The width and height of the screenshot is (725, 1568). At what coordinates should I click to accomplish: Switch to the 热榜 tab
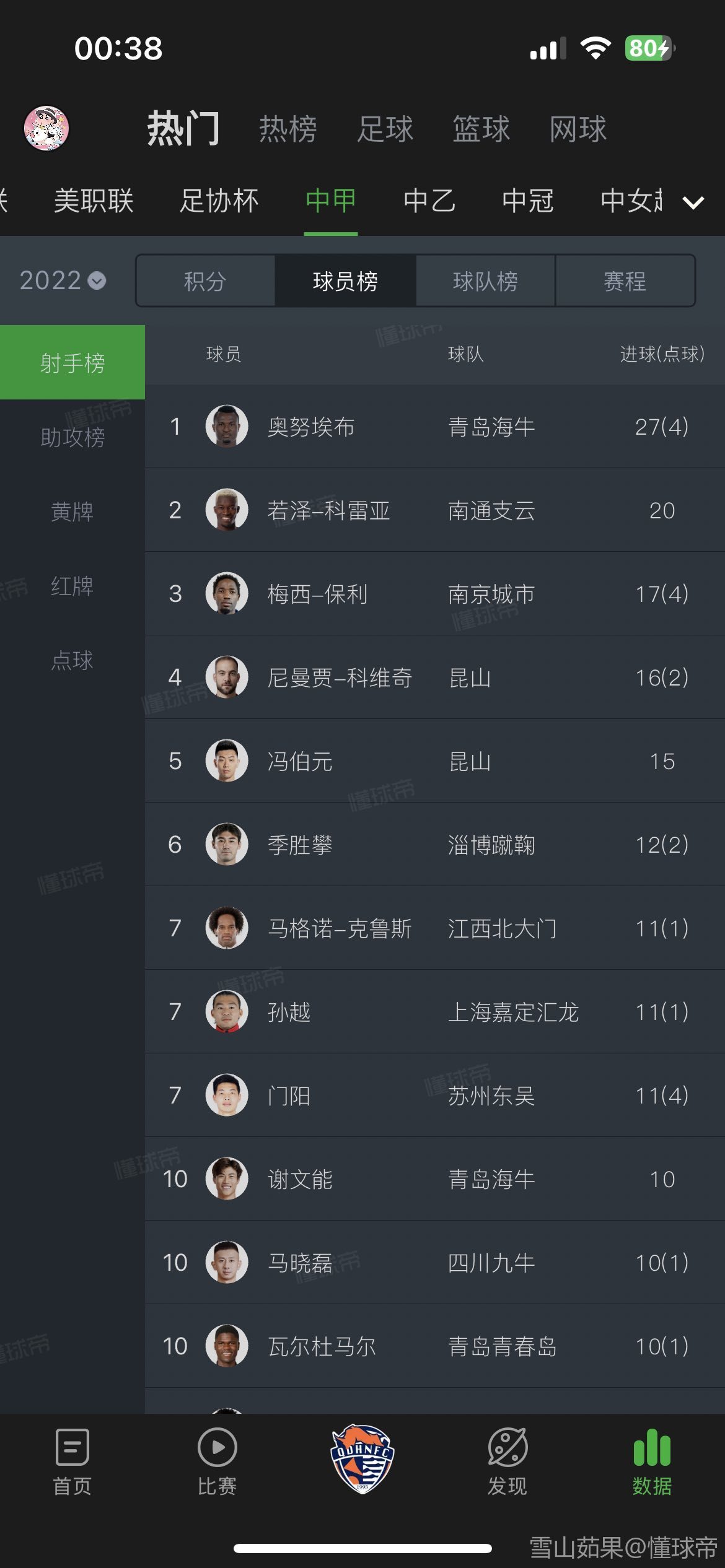(x=288, y=129)
